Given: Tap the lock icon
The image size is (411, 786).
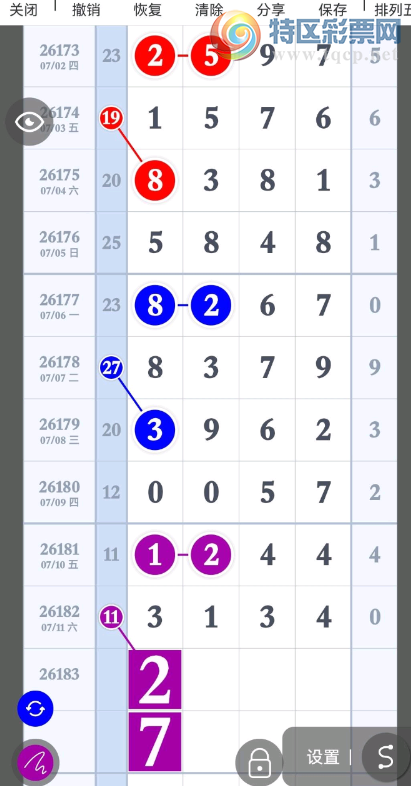Looking at the screenshot, I should tap(259, 762).
